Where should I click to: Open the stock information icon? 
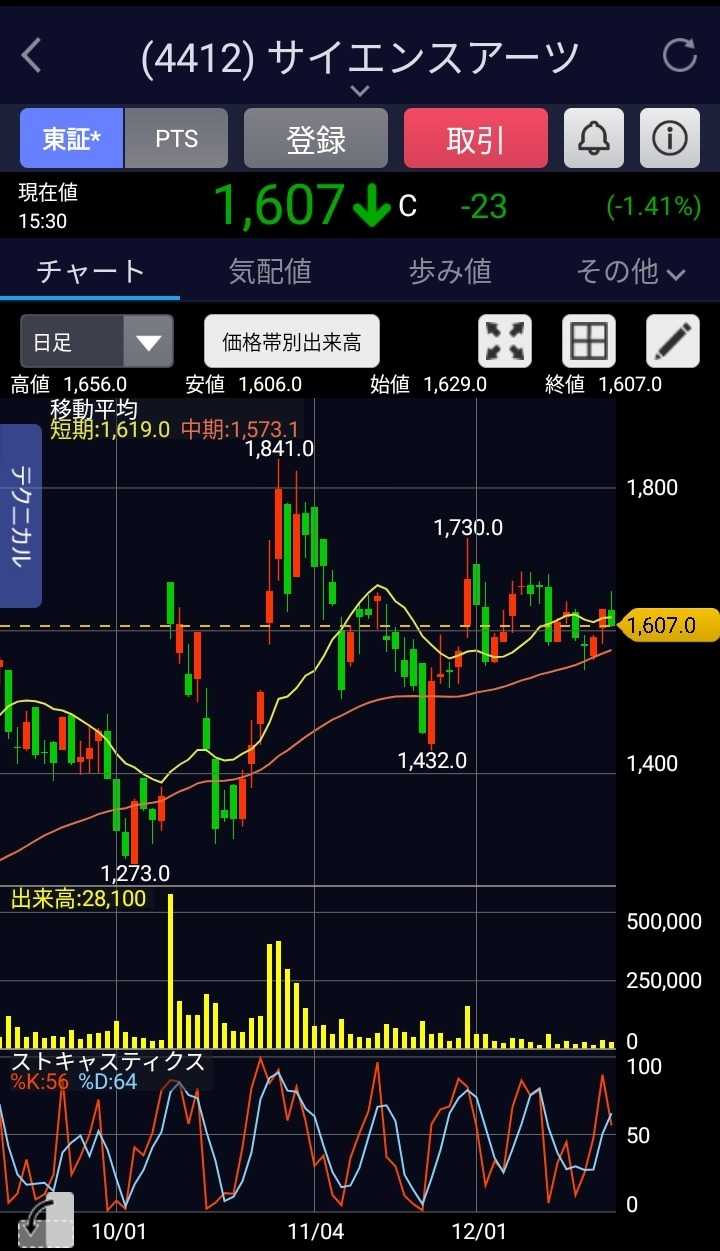(x=670, y=138)
